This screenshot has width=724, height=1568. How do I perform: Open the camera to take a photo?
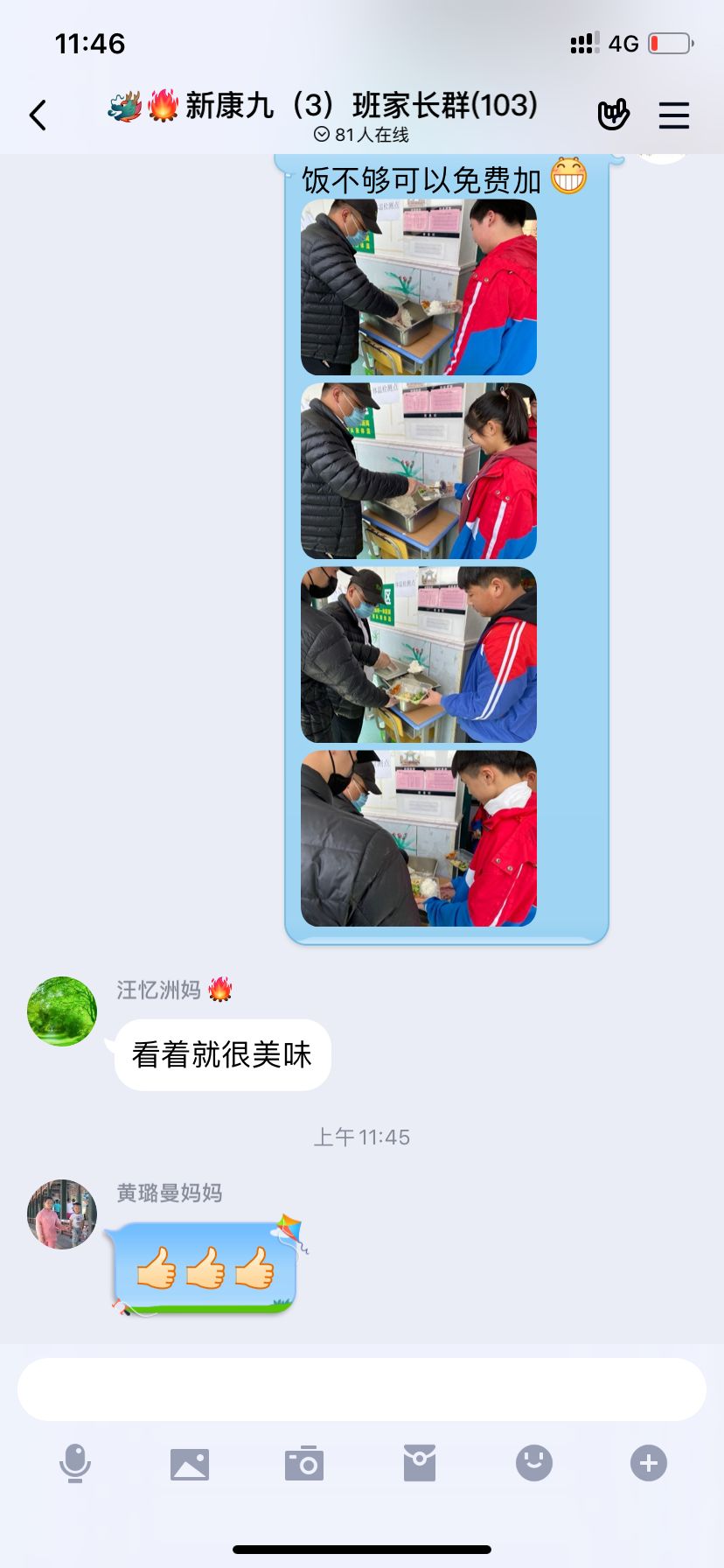pyautogui.click(x=304, y=1463)
